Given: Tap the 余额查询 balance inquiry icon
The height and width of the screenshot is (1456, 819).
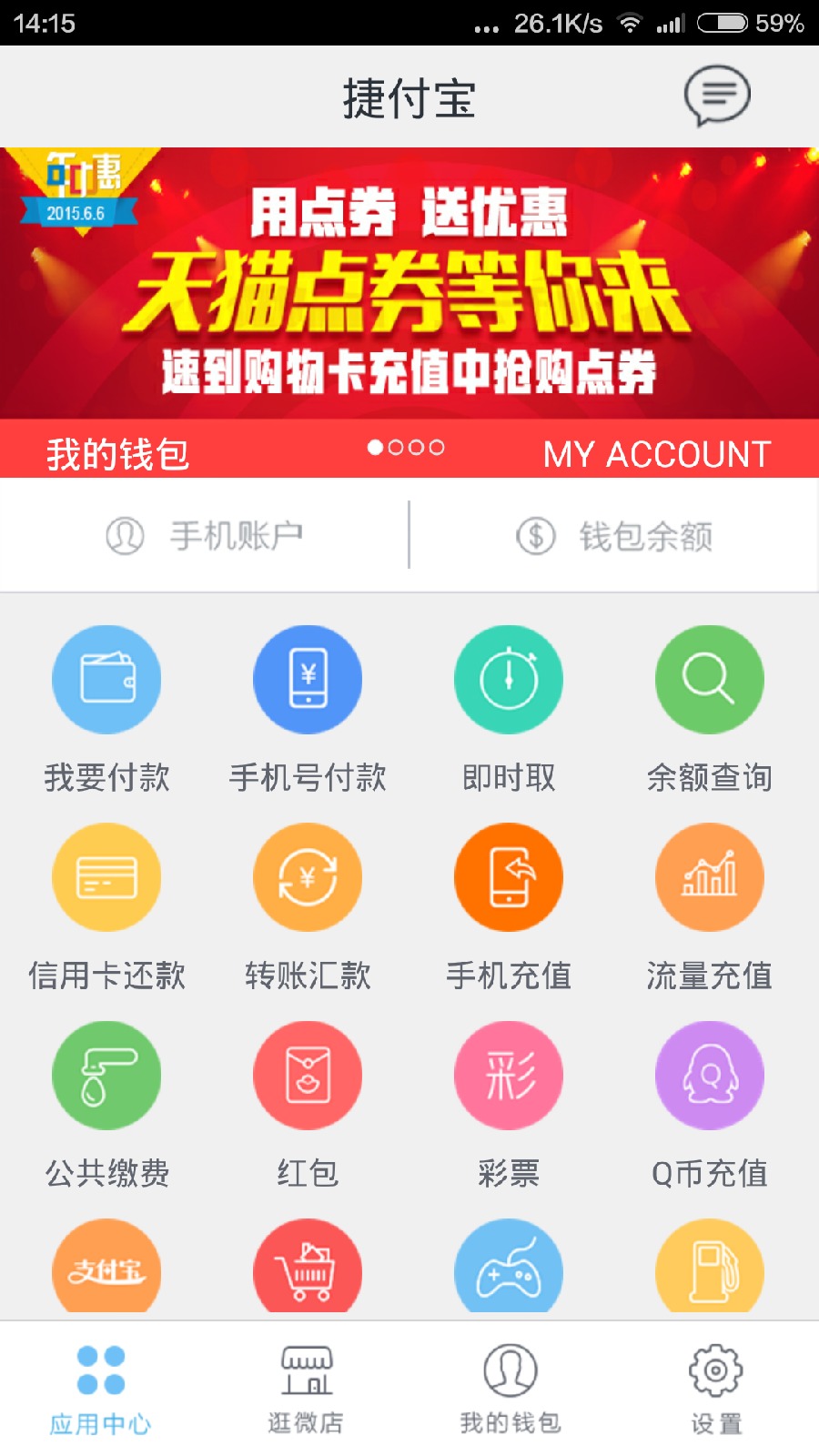Looking at the screenshot, I should [x=710, y=679].
